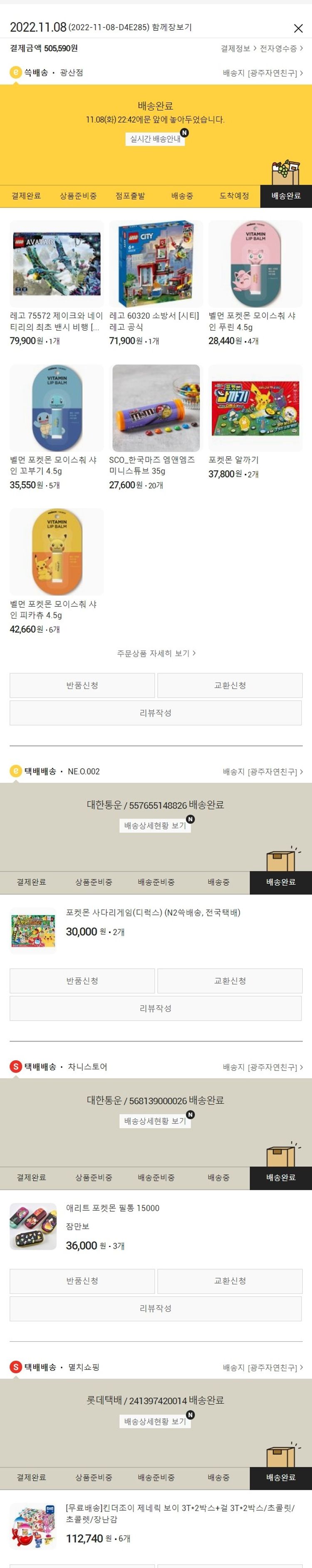View 배송상세현황 for 멸치쇼핑 롯데택배 parcel
This screenshot has width=312, height=1568.
point(155,1421)
